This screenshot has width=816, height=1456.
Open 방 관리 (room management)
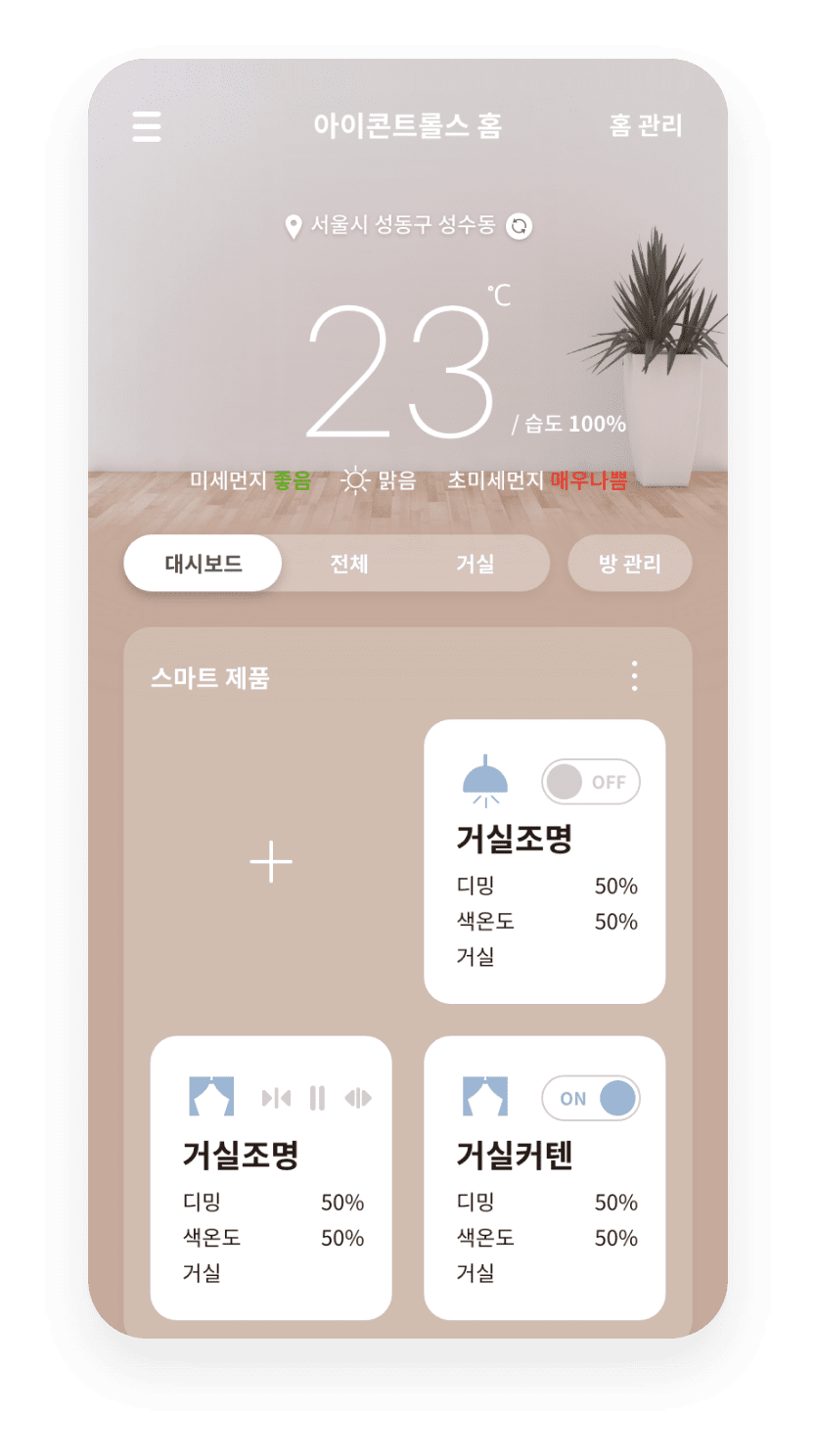coord(629,564)
